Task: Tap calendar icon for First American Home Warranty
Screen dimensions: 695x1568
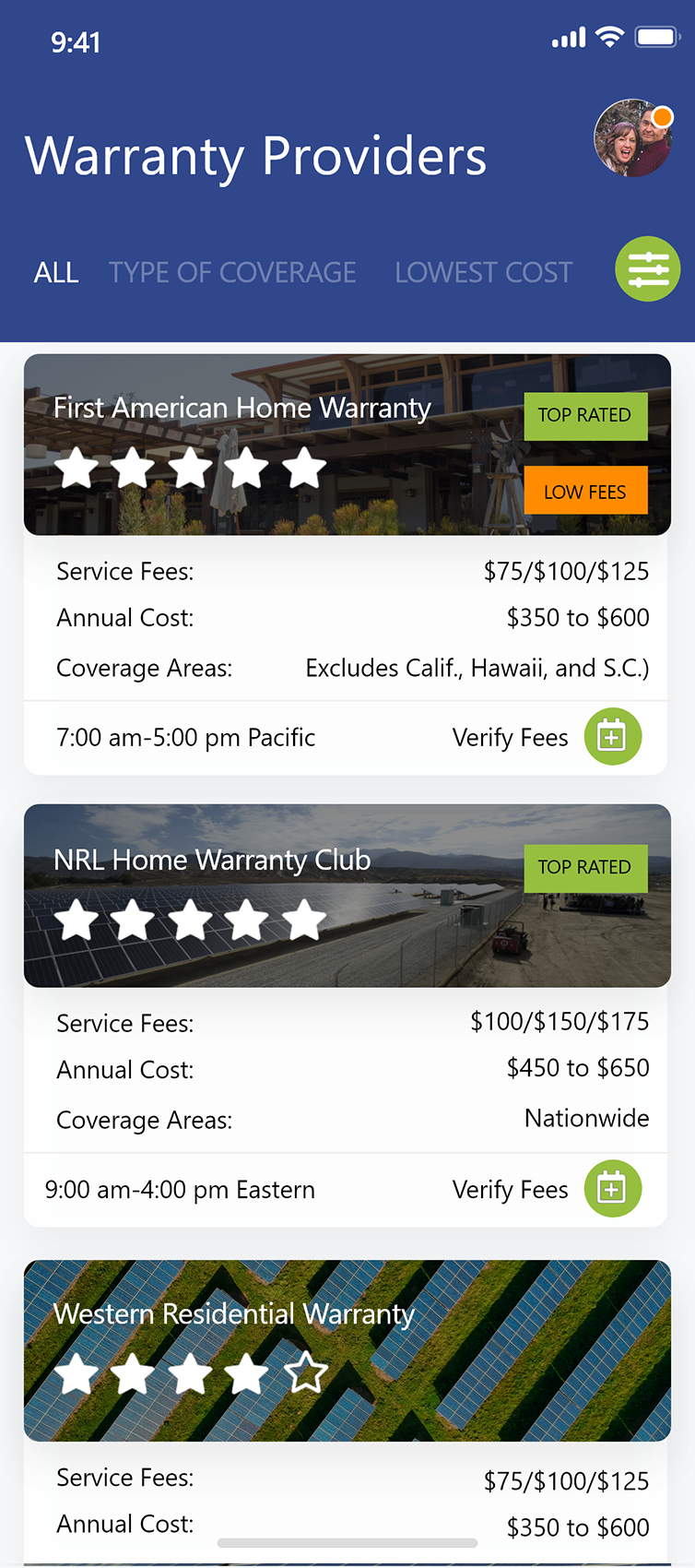Action: (612, 737)
